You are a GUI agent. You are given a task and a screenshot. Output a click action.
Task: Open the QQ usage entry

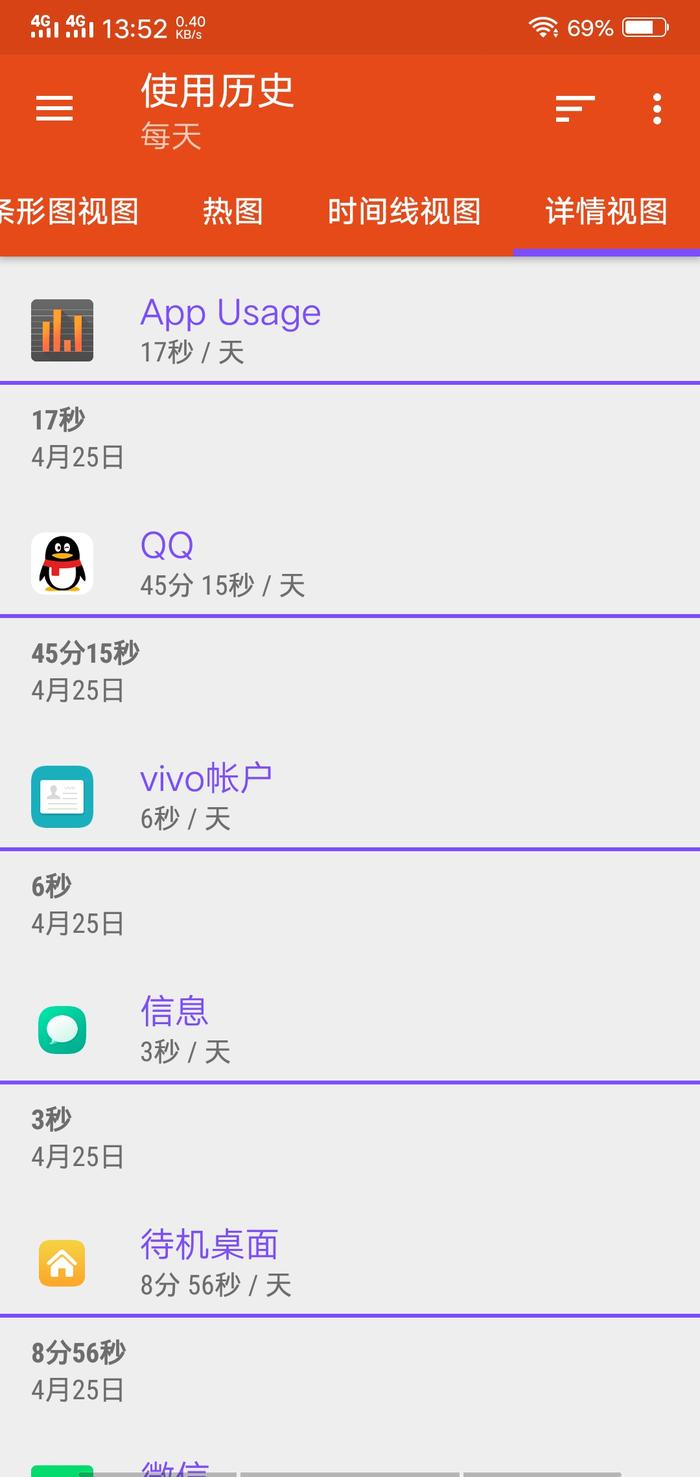350,563
